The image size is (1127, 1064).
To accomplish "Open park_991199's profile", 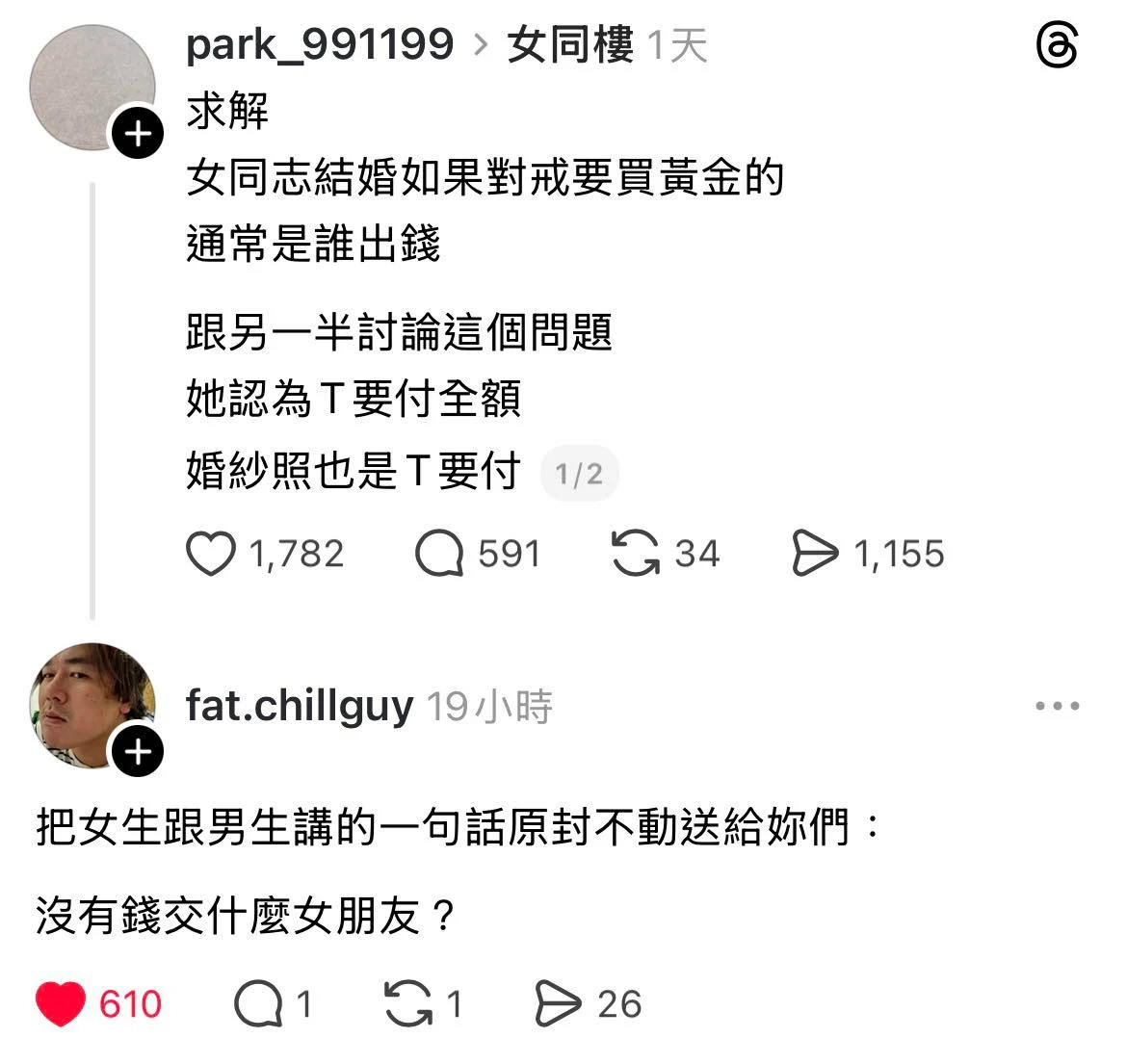I will click(x=319, y=44).
